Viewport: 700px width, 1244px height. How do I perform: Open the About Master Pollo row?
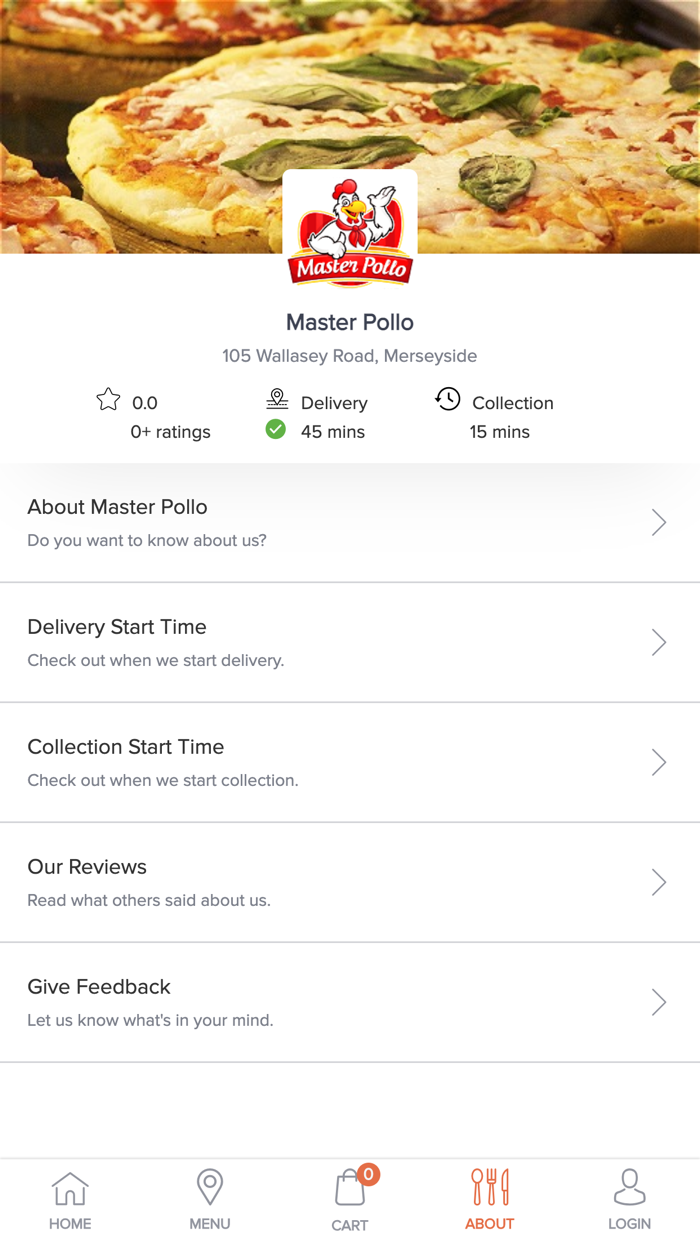tap(350, 522)
